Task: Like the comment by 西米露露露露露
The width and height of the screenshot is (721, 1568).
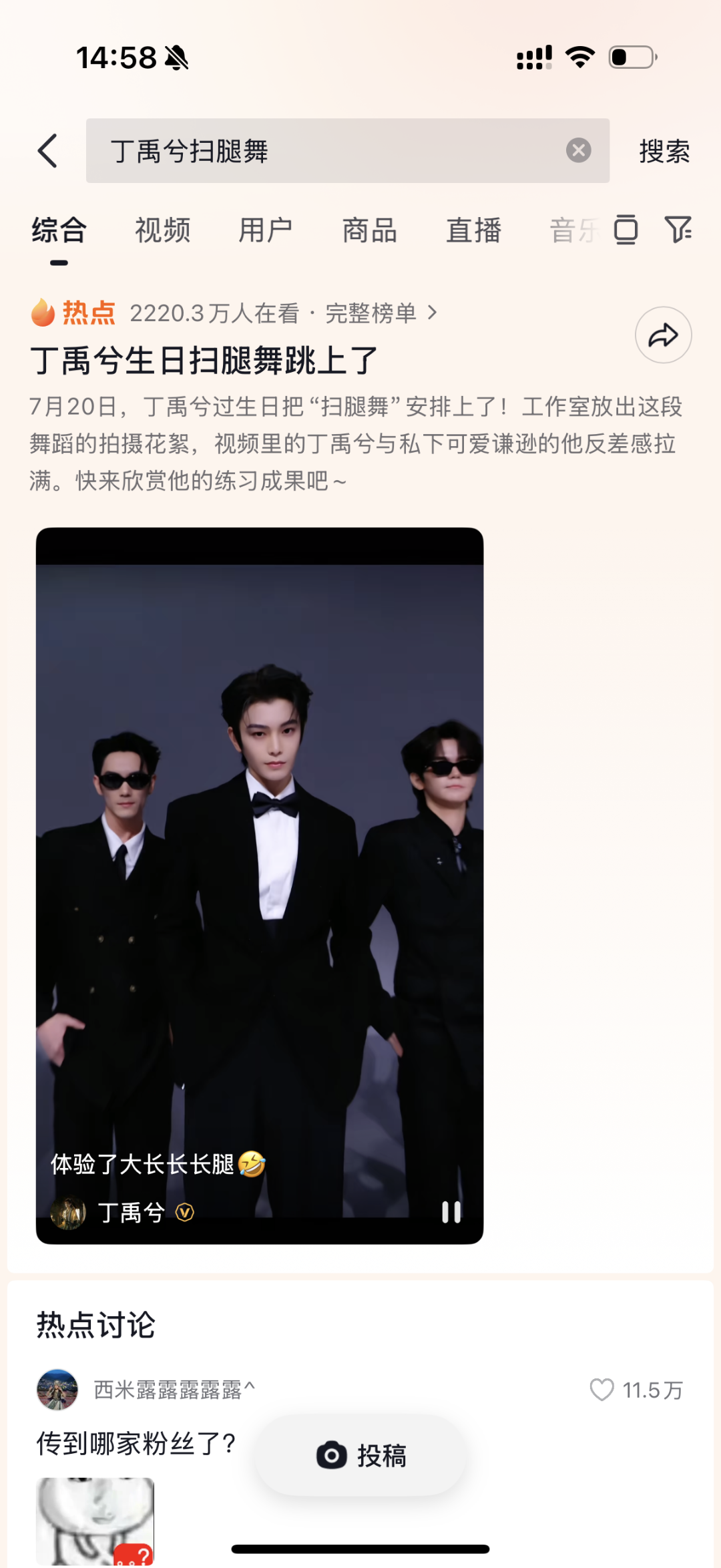Action: tap(602, 1390)
